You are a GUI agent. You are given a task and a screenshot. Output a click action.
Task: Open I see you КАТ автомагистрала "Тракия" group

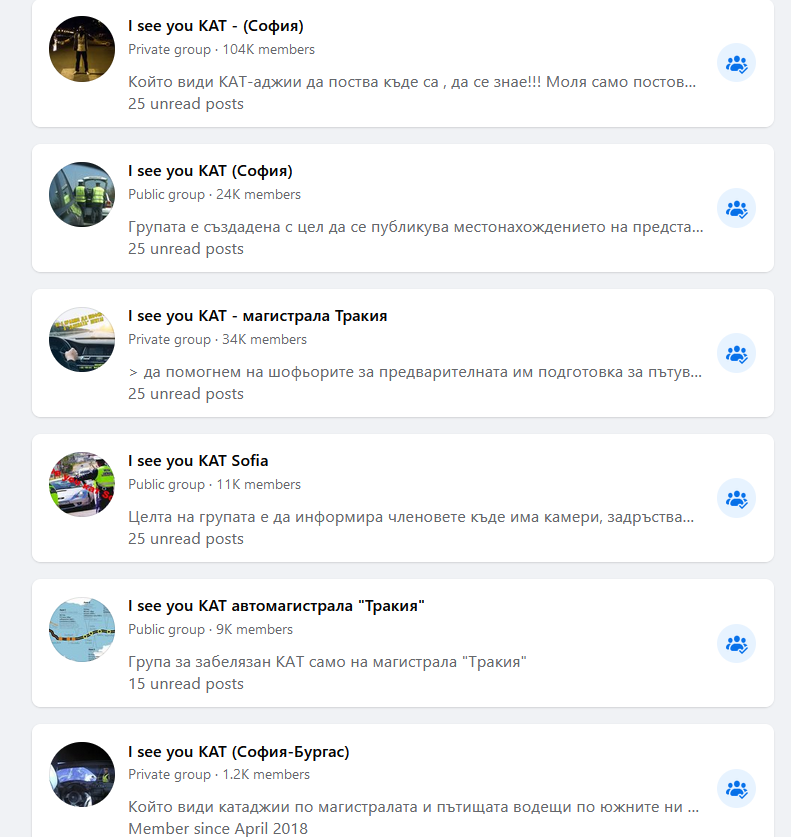coord(276,605)
